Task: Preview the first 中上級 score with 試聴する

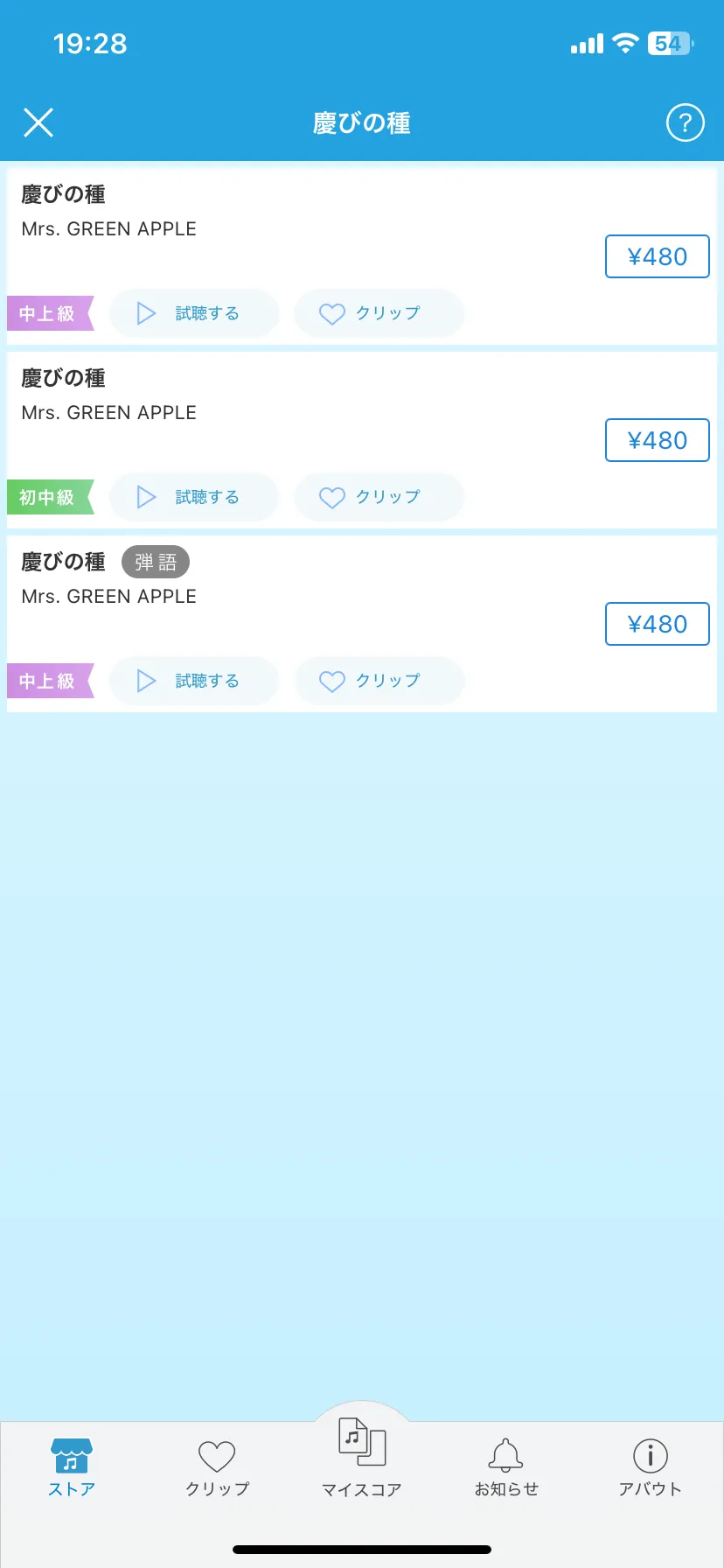Action: [194, 313]
